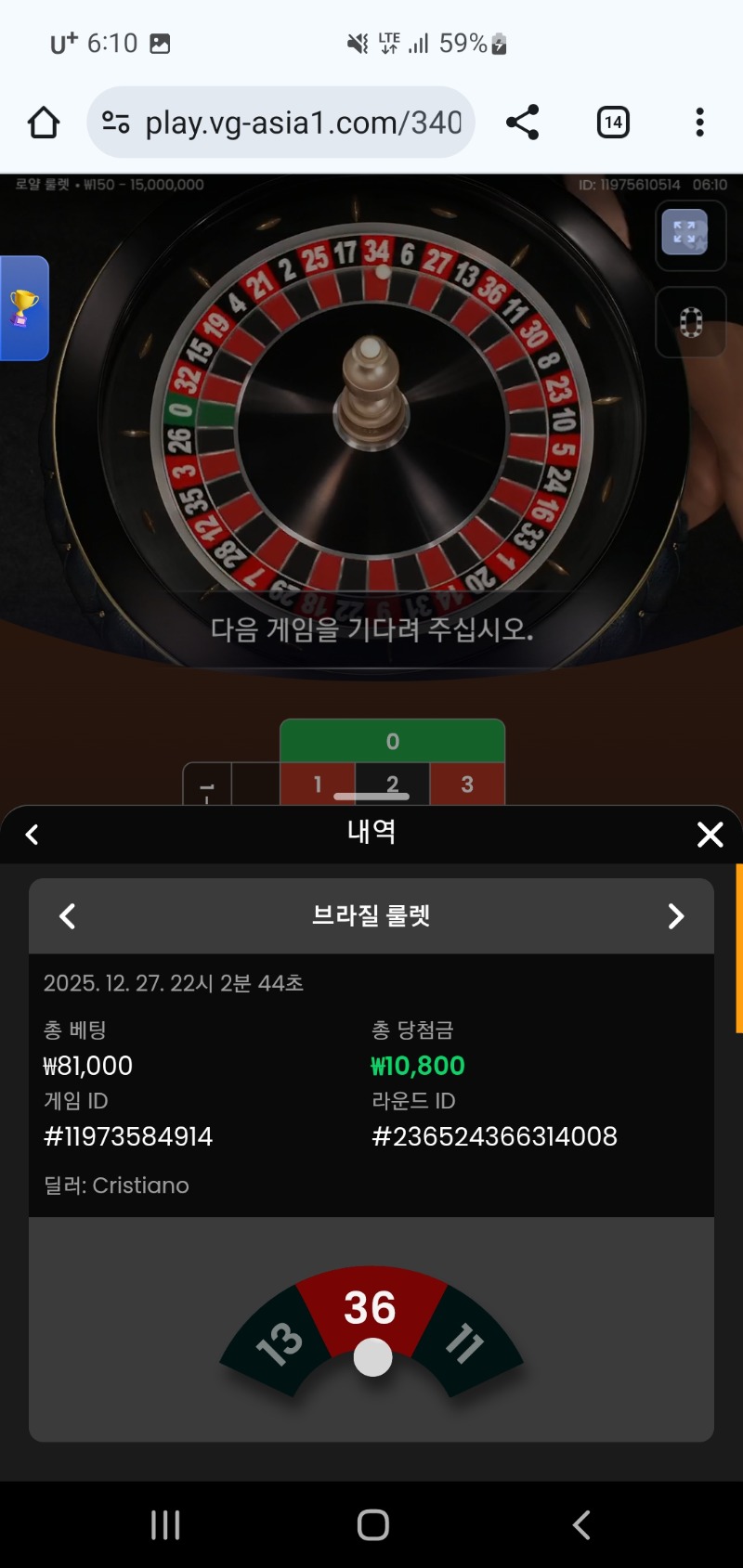
Task: Open the racetrack betting view icon
Action: point(690,322)
